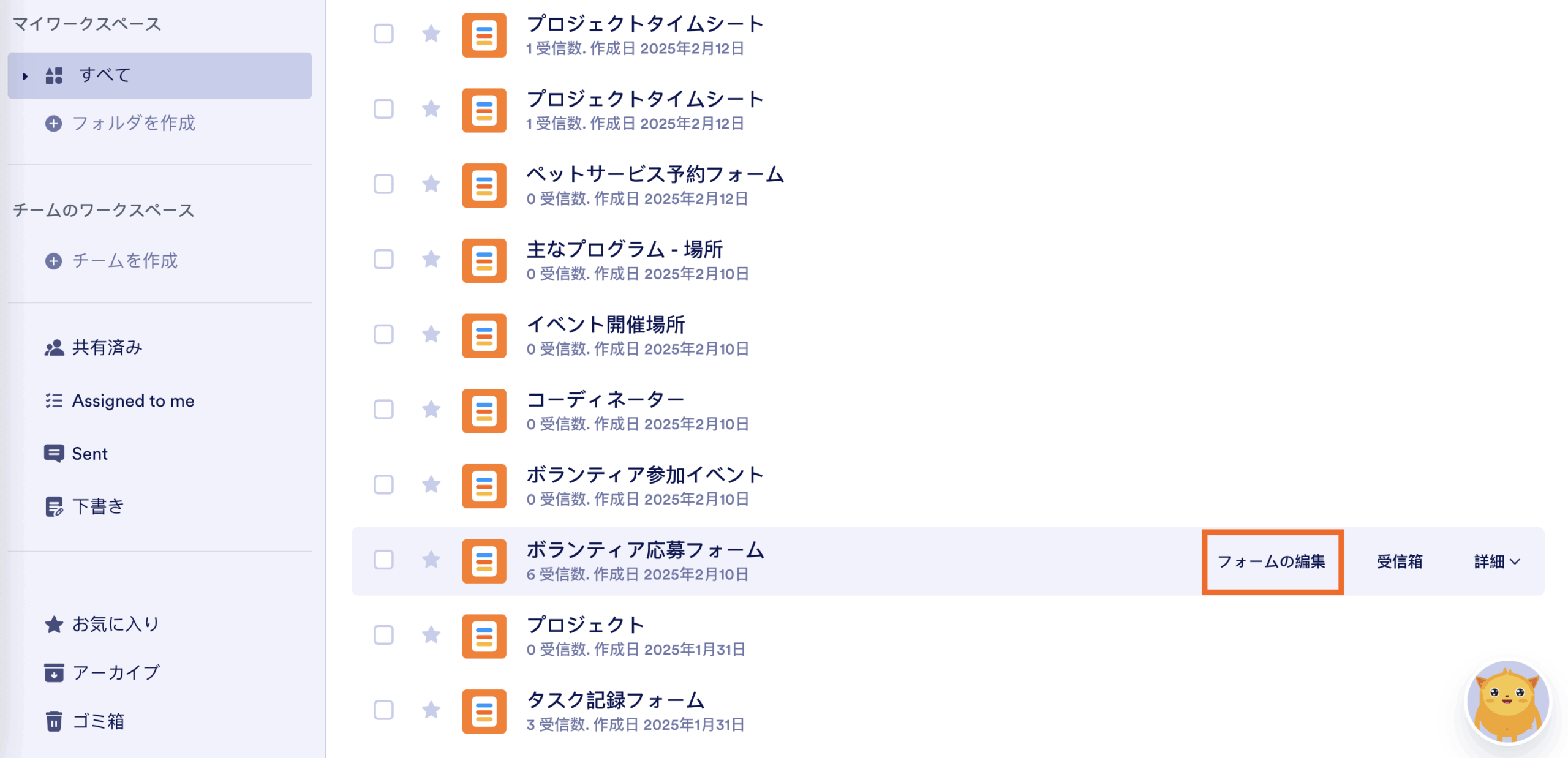
Task: Create a new folder with フォルダを作成
Action: click(x=133, y=123)
